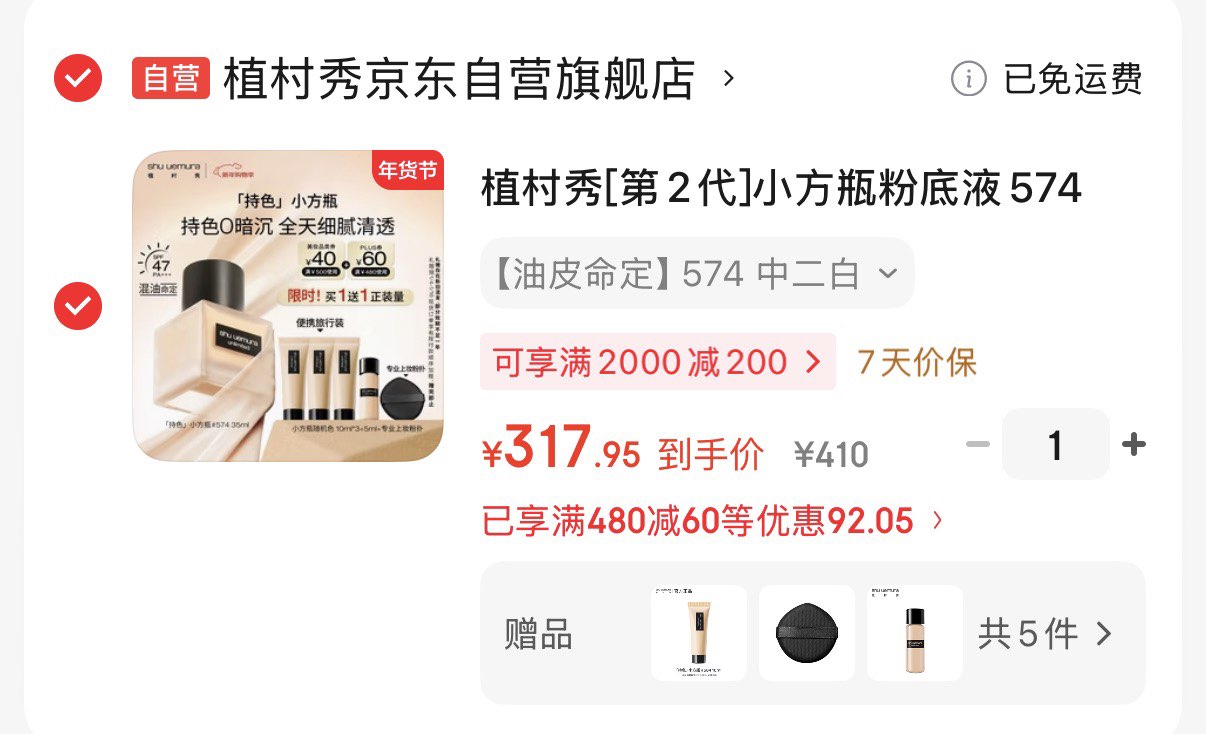Edit the quantity field showing 1
1206x734 pixels.
(1055, 444)
